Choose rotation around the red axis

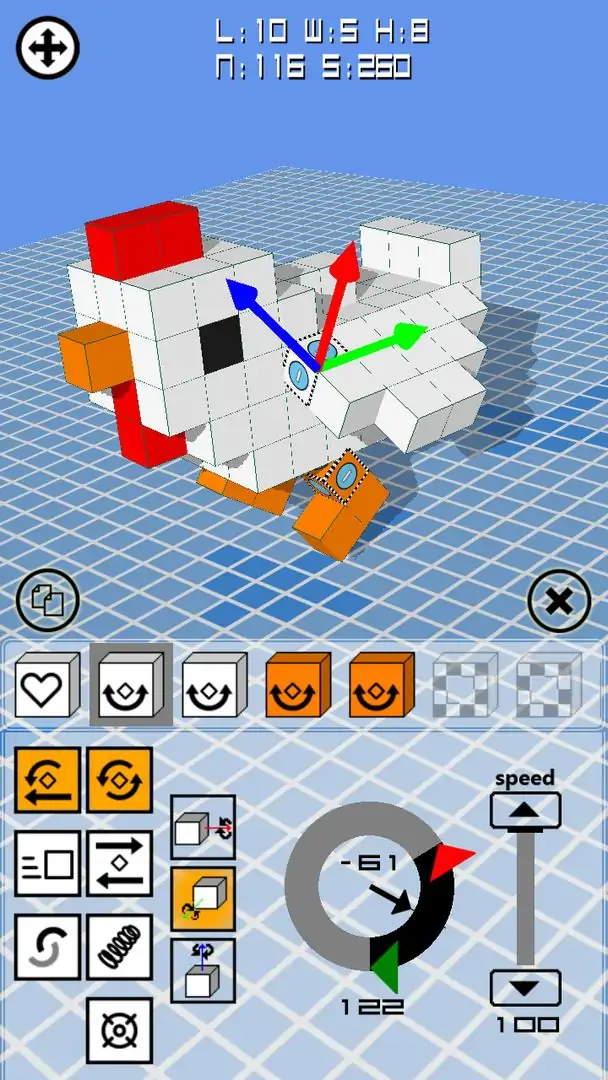click(x=203, y=827)
